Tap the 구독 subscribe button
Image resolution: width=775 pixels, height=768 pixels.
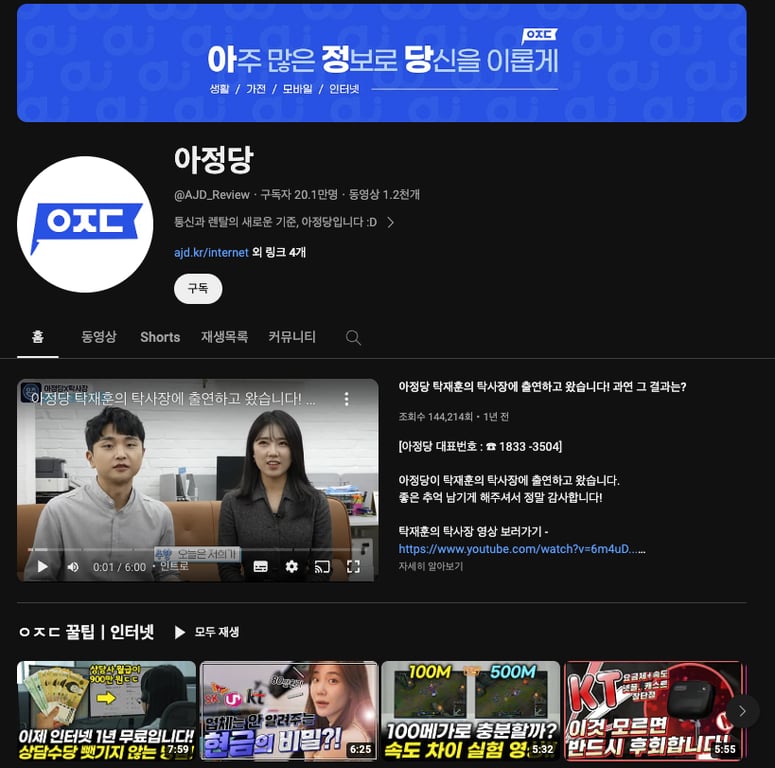pyautogui.click(x=198, y=288)
